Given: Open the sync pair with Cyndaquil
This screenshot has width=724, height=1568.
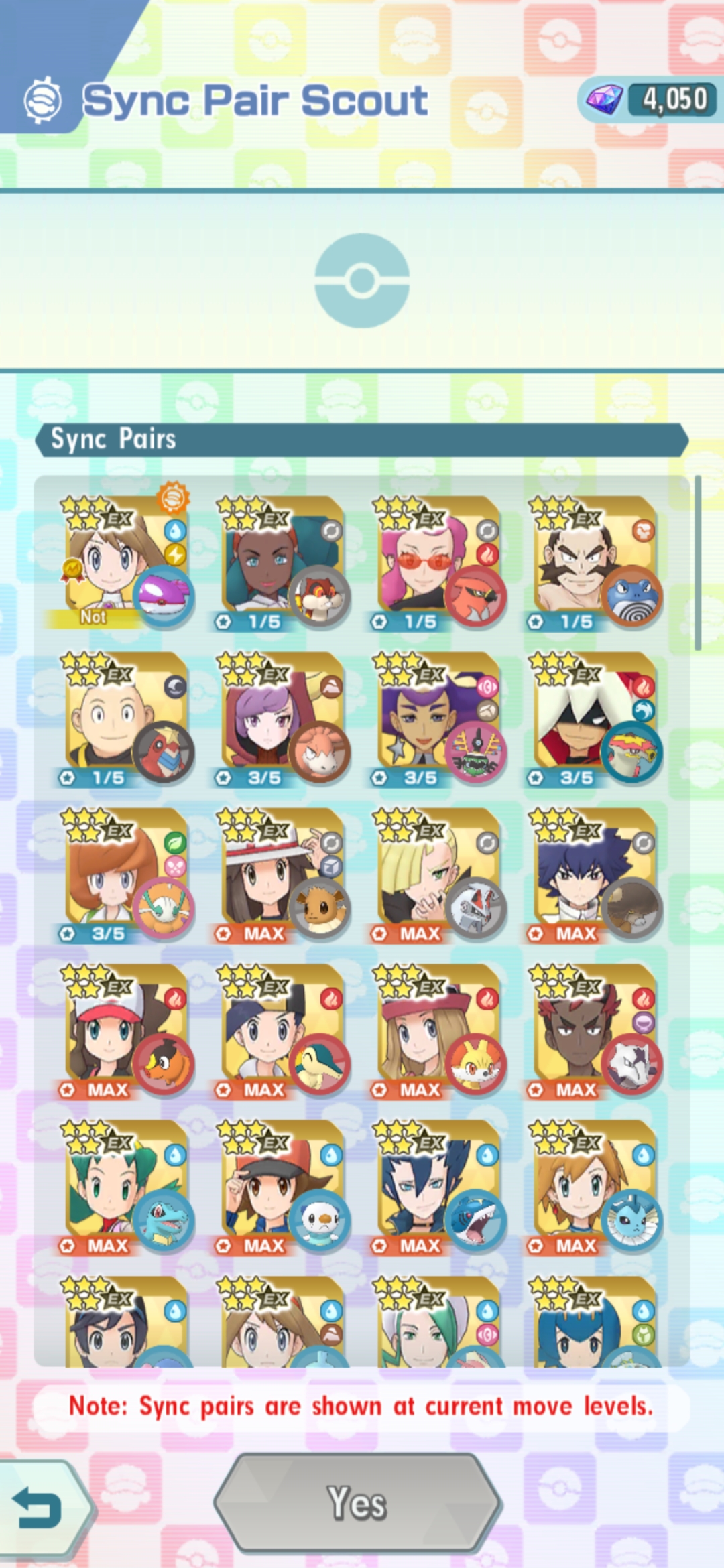Looking at the screenshot, I should click(x=282, y=1031).
